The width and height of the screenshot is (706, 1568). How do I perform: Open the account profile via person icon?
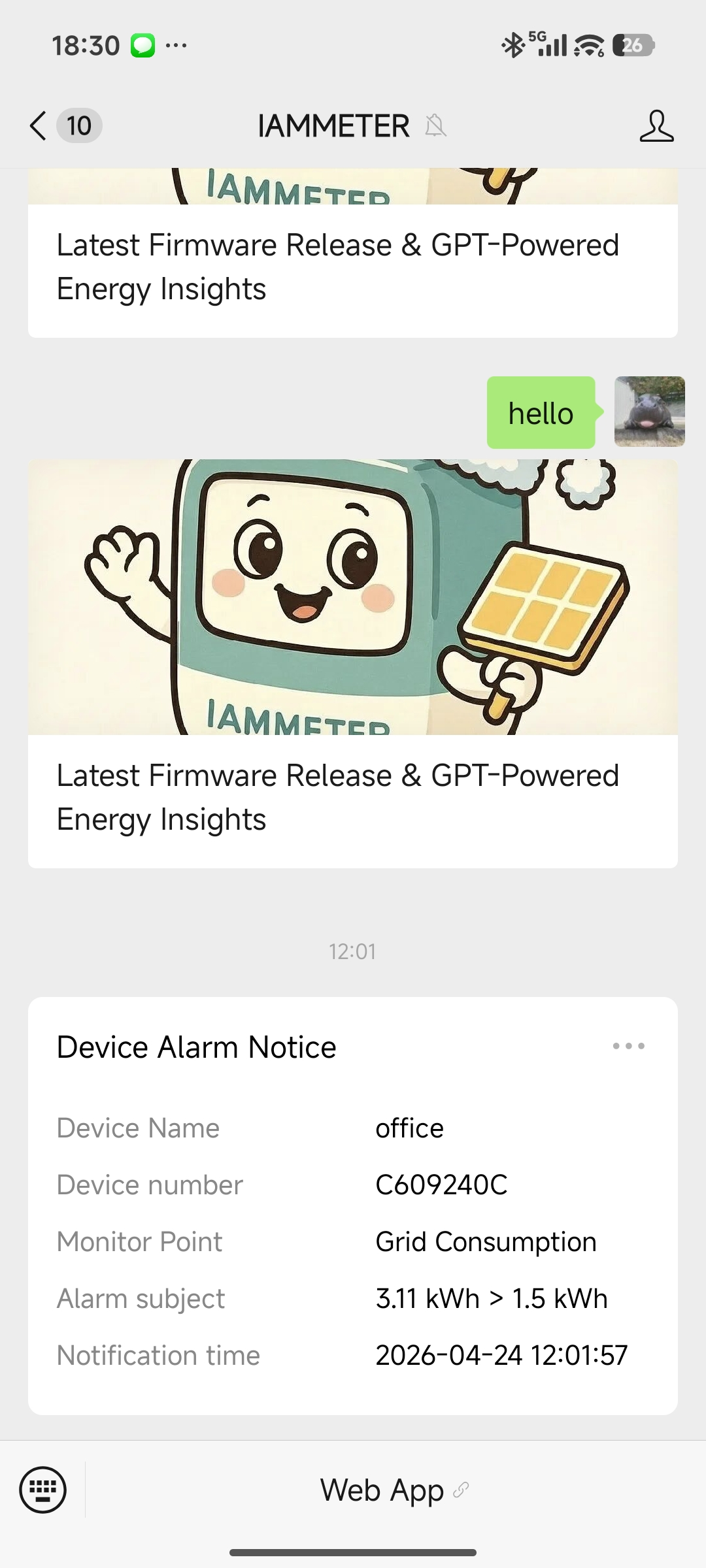coord(657,125)
